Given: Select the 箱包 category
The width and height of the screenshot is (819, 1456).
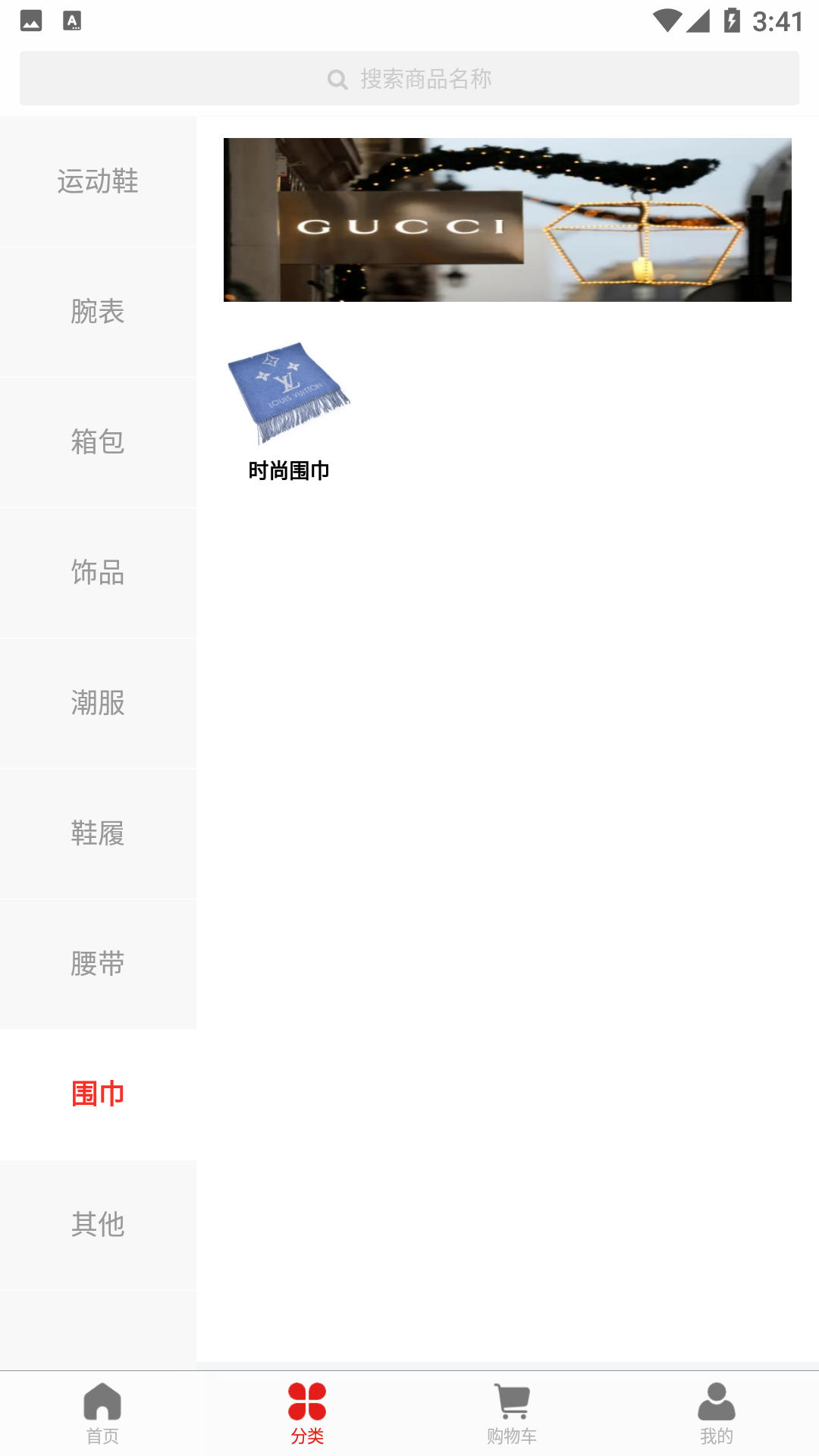Looking at the screenshot, I should coord(97,443).
